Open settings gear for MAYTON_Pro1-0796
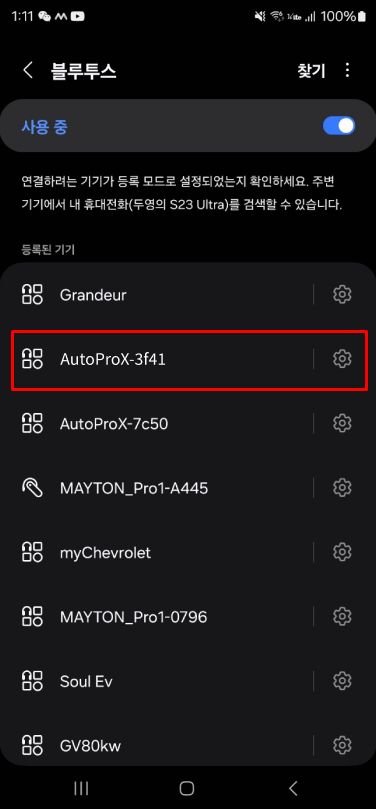The width and height of the screenshot is (376, 809). click(x=341, y=617)
